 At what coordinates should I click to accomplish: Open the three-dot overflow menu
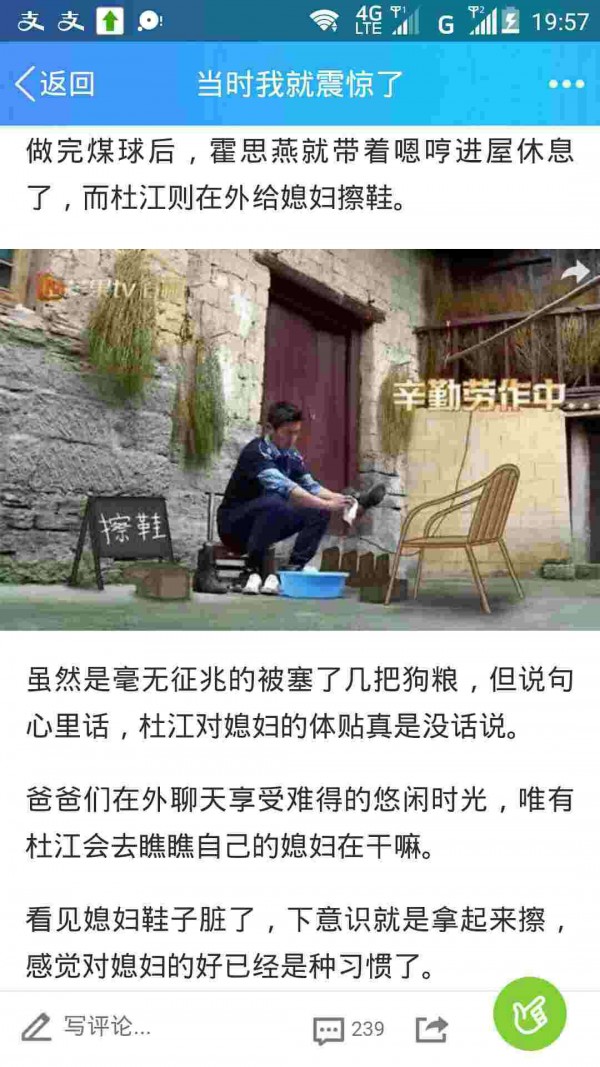tap(565, 84)
